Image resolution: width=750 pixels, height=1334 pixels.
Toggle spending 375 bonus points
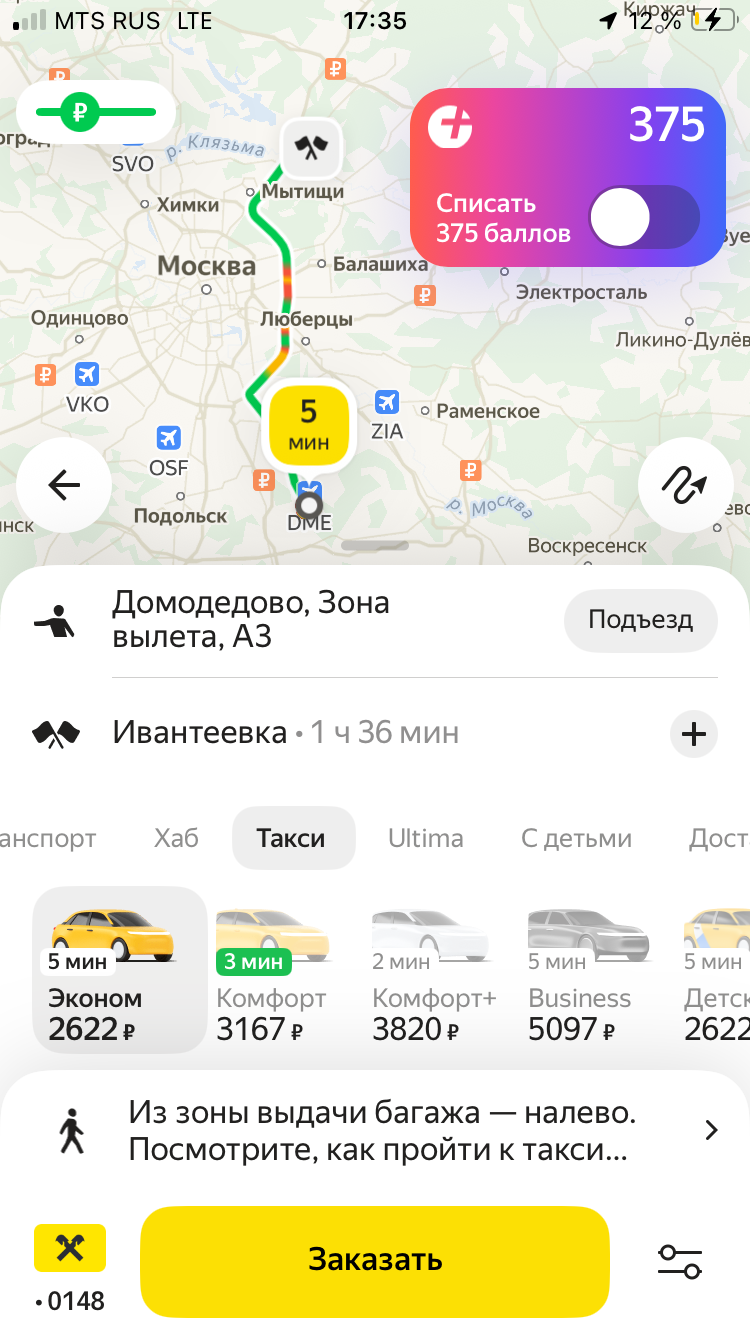coord(643,217)
